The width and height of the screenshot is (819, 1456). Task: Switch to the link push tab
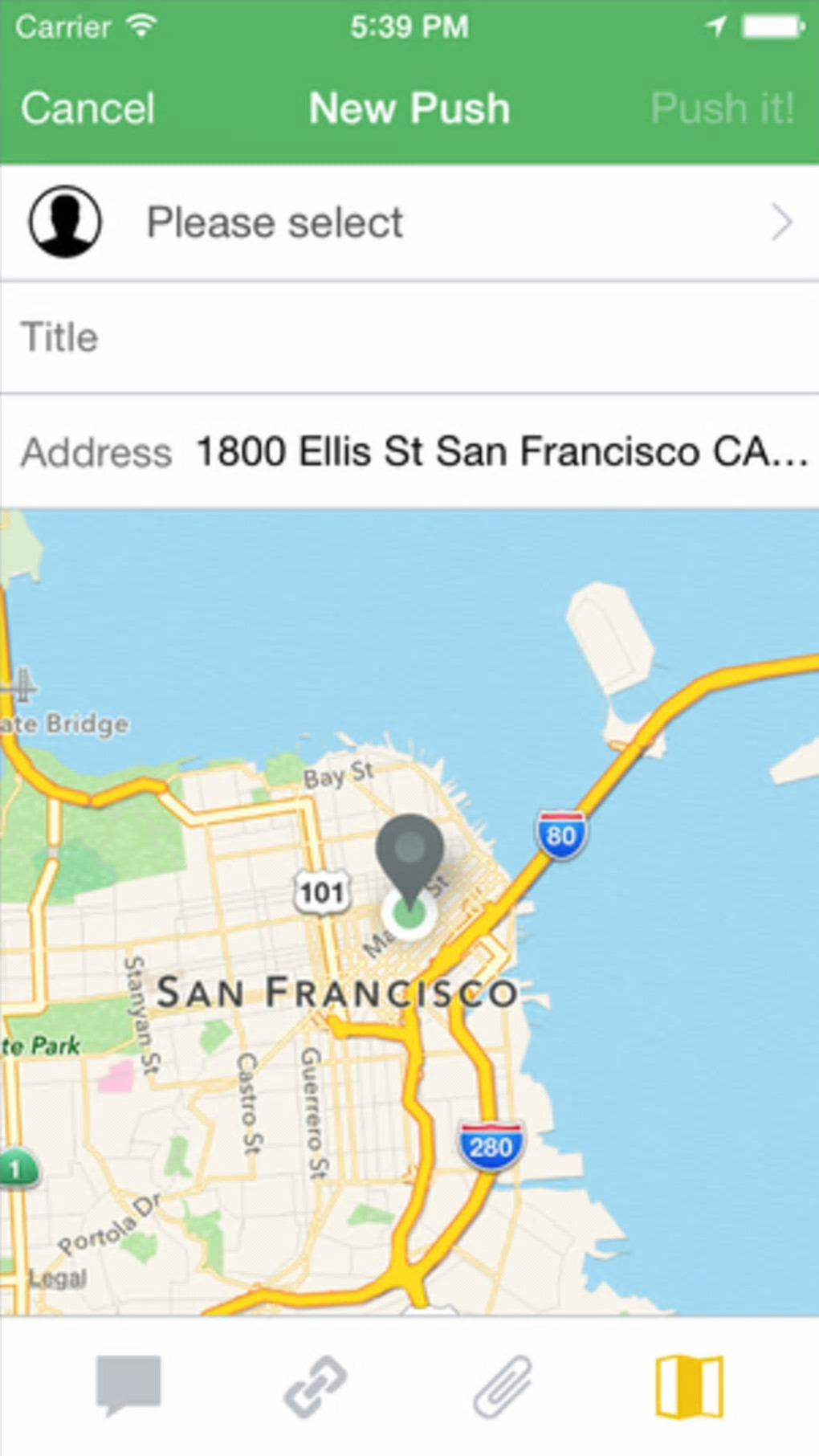pyautogui.click(x=316, y=1385)
